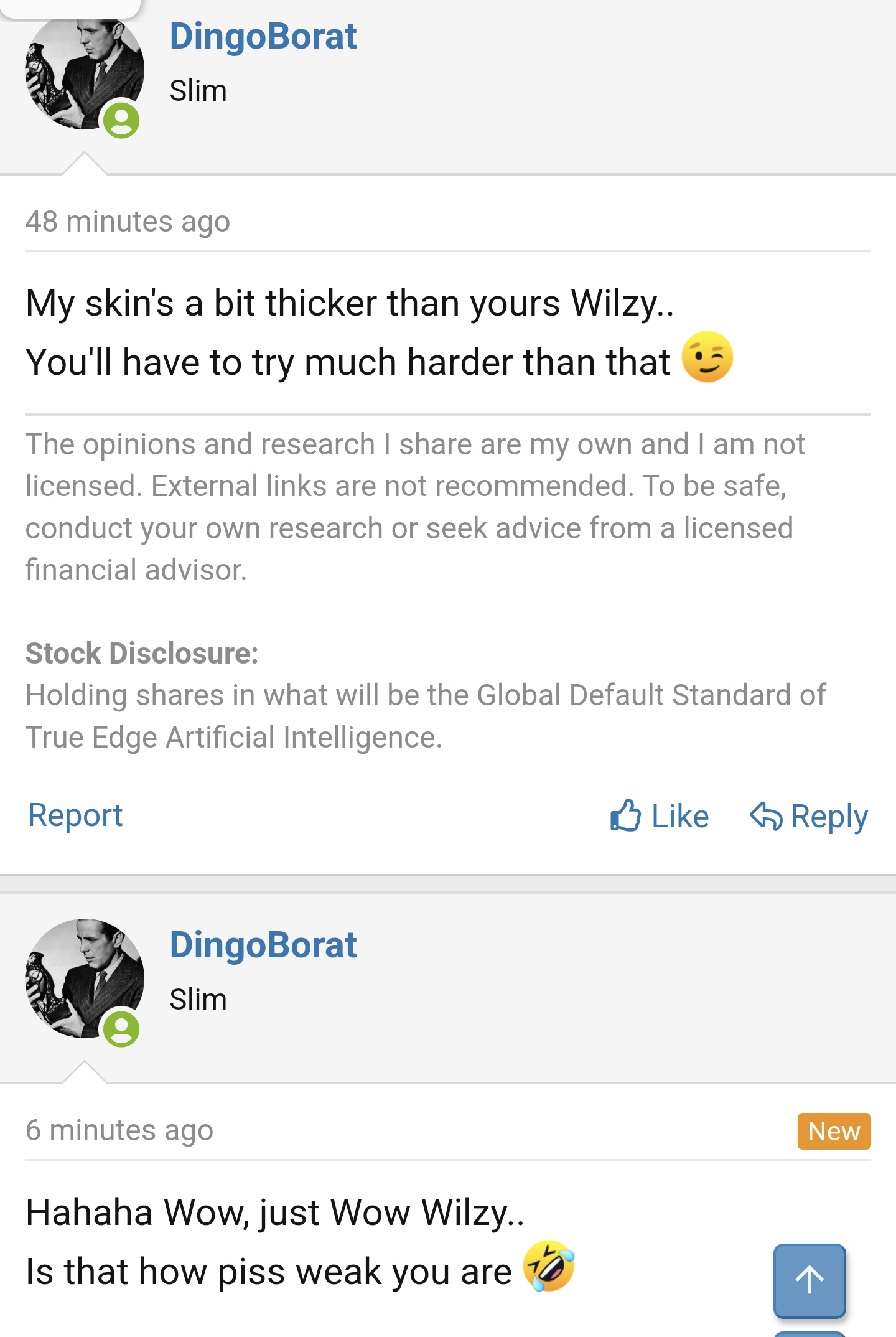Open DingoBorat's profile on the 48-minute post
This screenshot has width=896, height=1337.
(263, 36)
